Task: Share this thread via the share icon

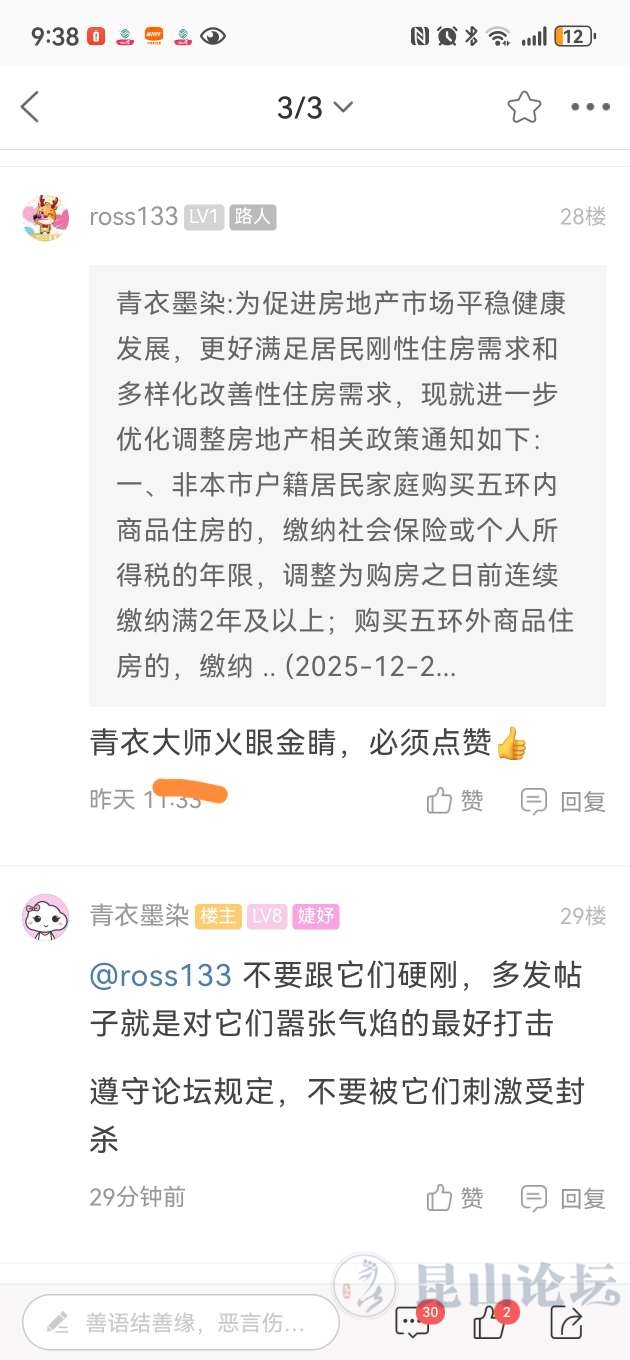Action: 567,1323
